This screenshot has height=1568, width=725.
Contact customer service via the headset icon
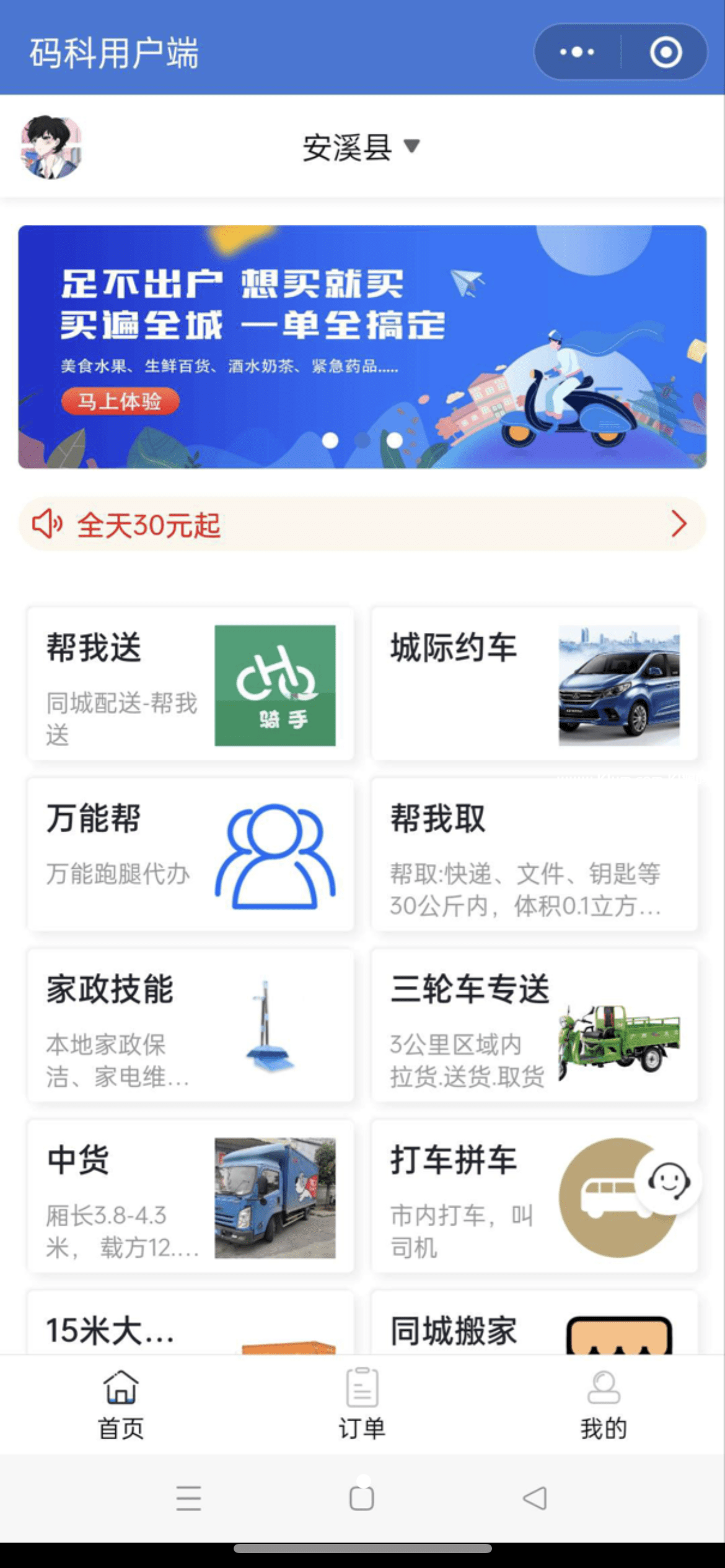669,1182
